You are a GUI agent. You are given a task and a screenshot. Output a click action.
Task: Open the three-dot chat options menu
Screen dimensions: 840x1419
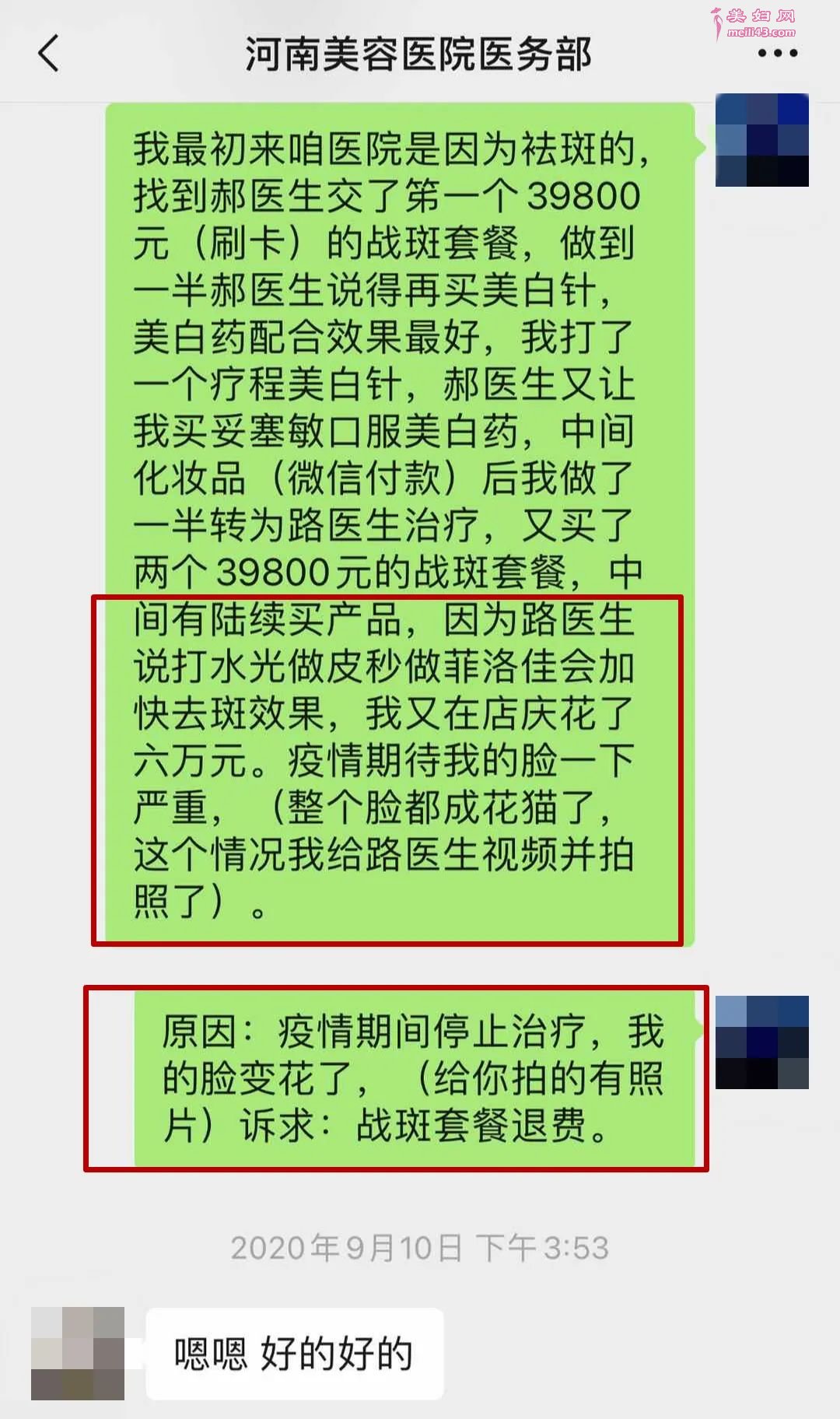777,54
